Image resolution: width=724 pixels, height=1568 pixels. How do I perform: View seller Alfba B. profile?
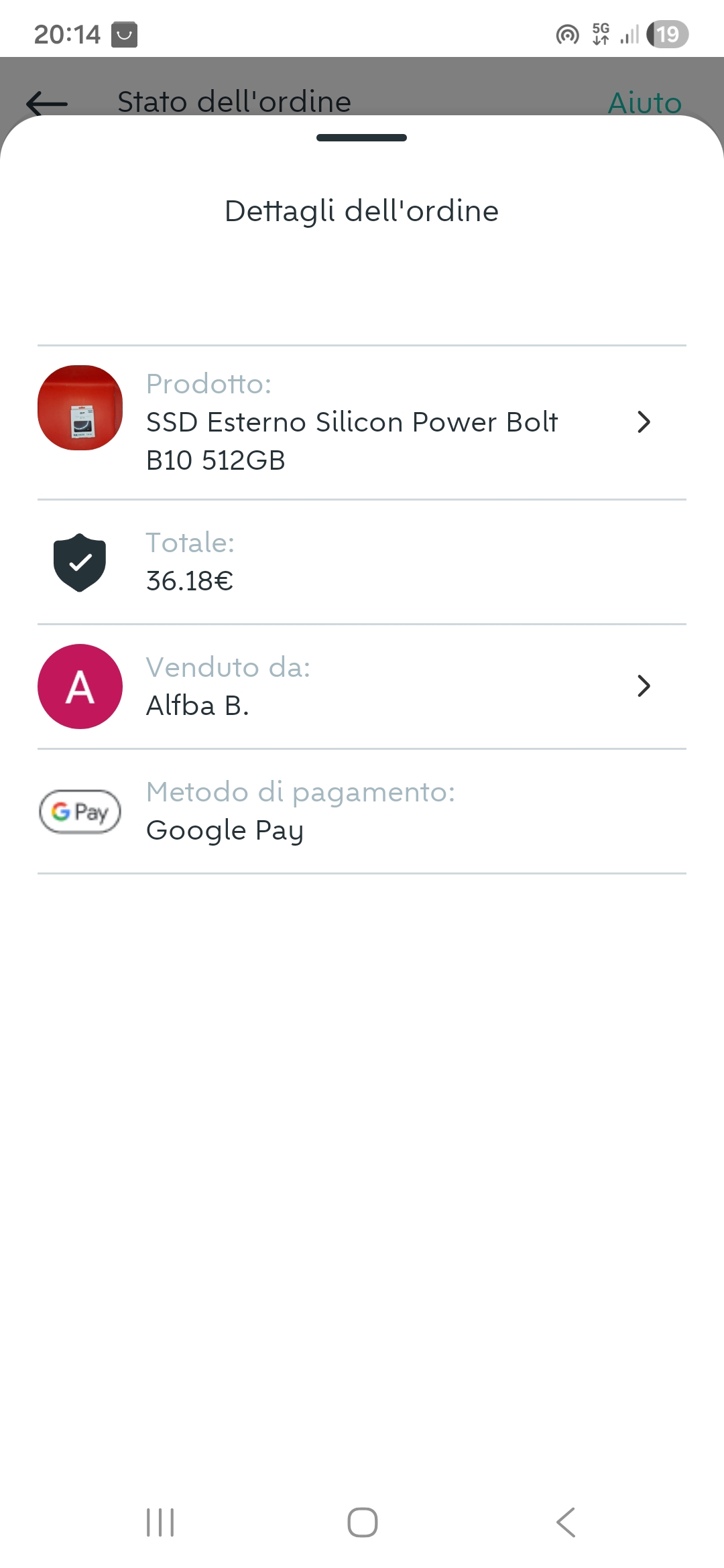[x=361, y=686]
